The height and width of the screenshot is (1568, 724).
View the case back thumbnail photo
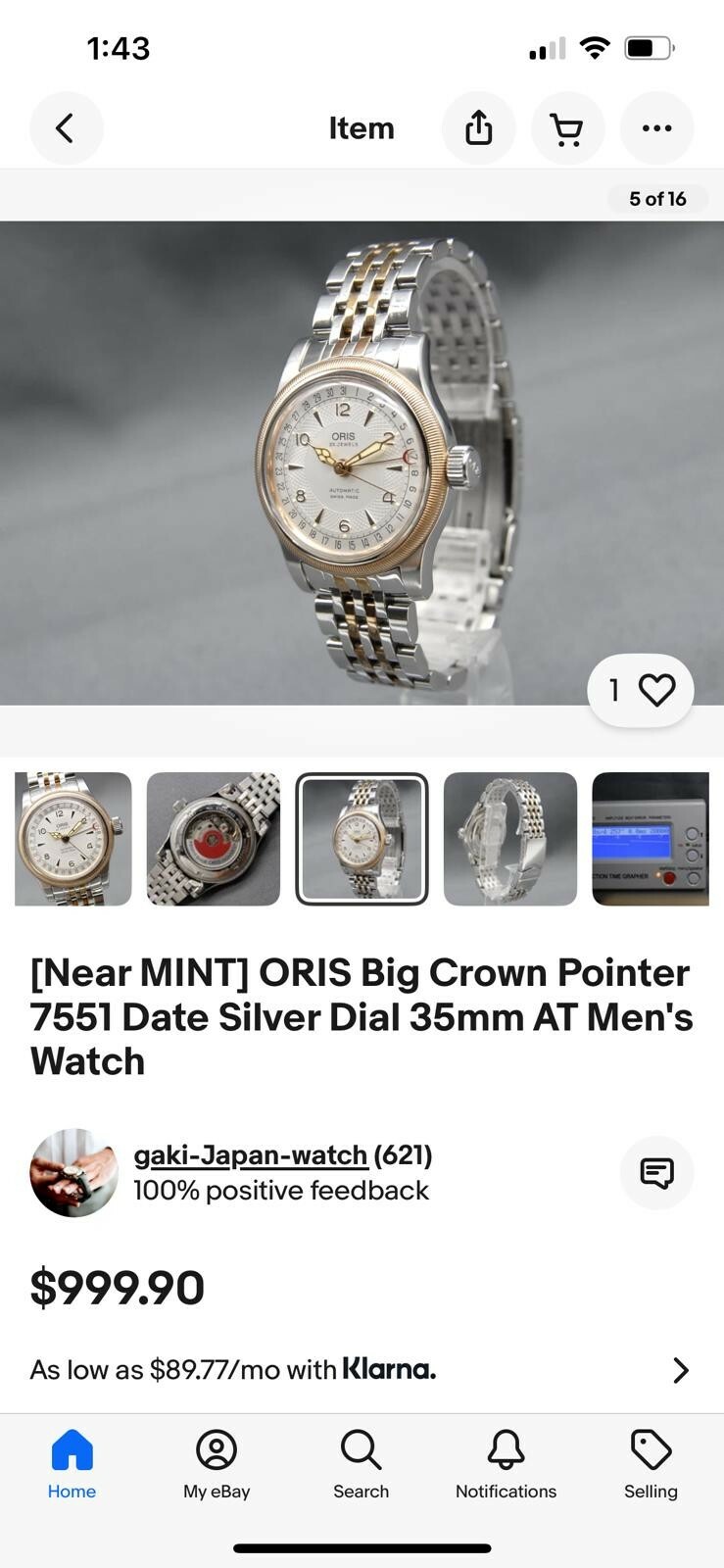click(214, 839)
